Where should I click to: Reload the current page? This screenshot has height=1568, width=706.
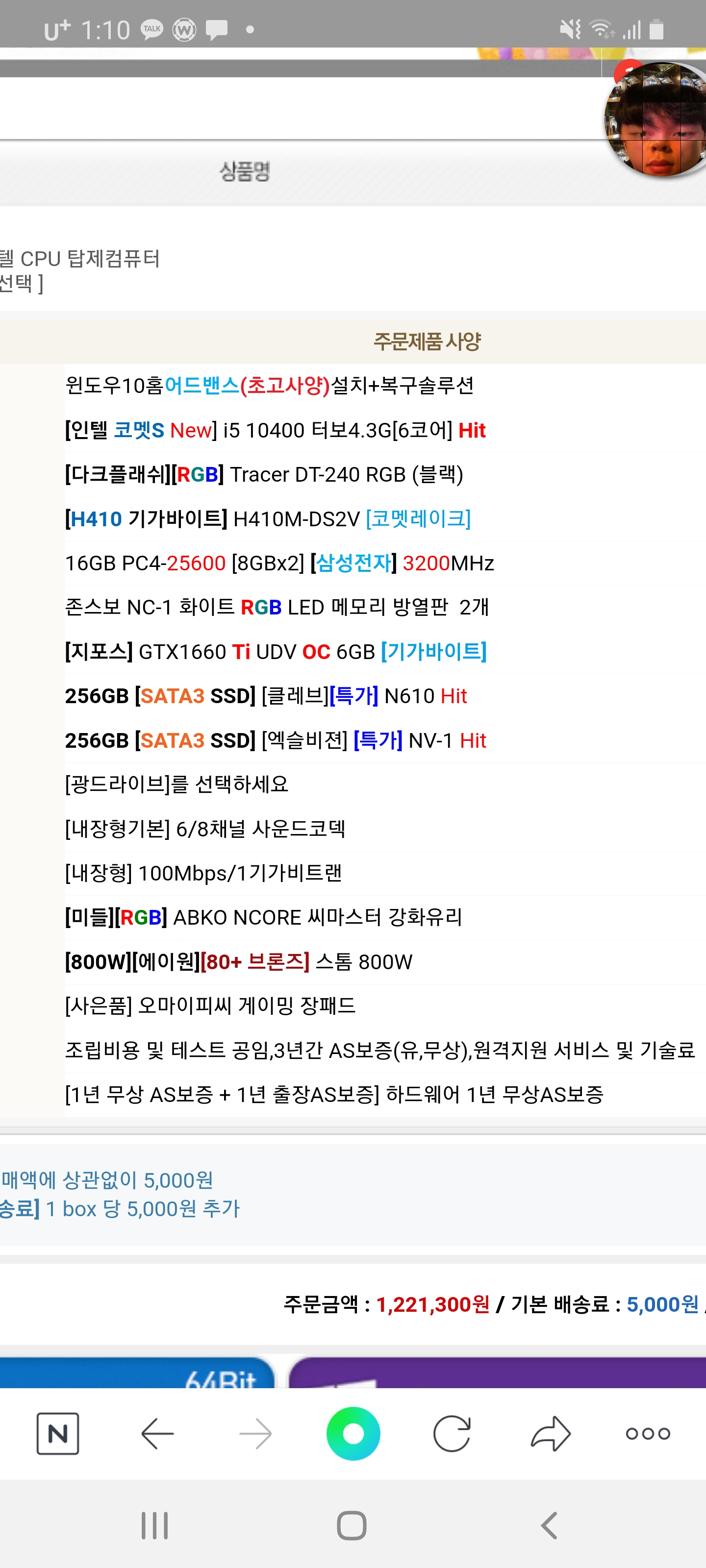click(x=452, y=1433)
